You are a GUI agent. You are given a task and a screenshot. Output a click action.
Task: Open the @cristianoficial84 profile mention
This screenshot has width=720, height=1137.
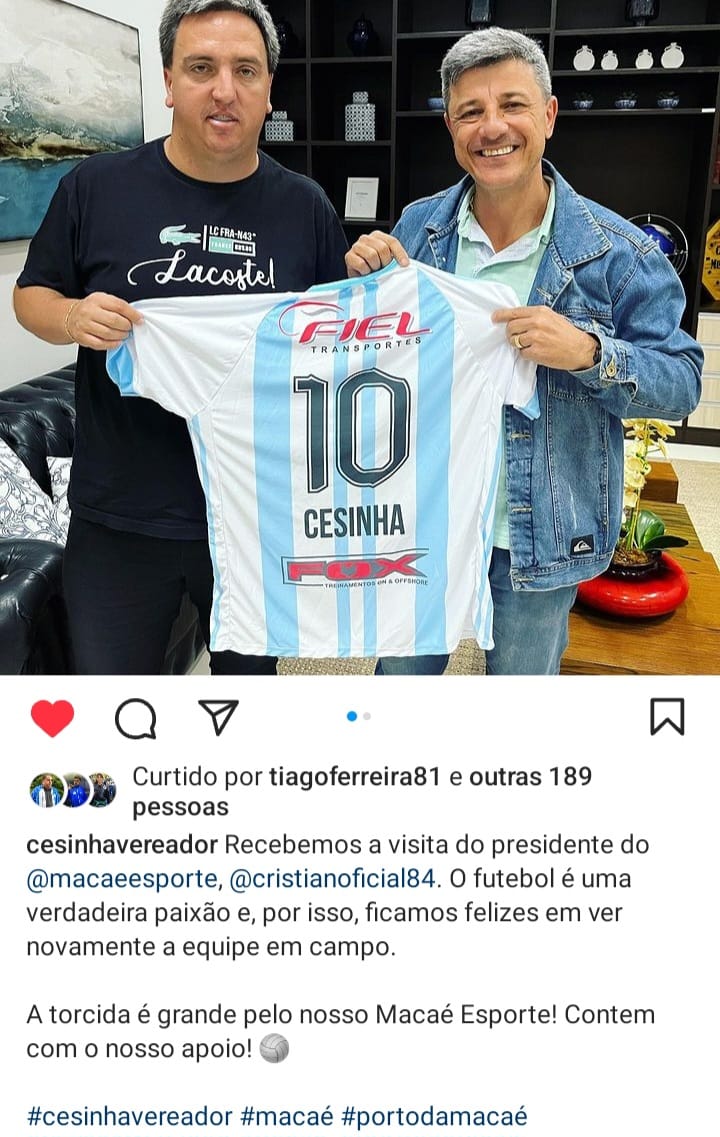[x=333, y=879]
